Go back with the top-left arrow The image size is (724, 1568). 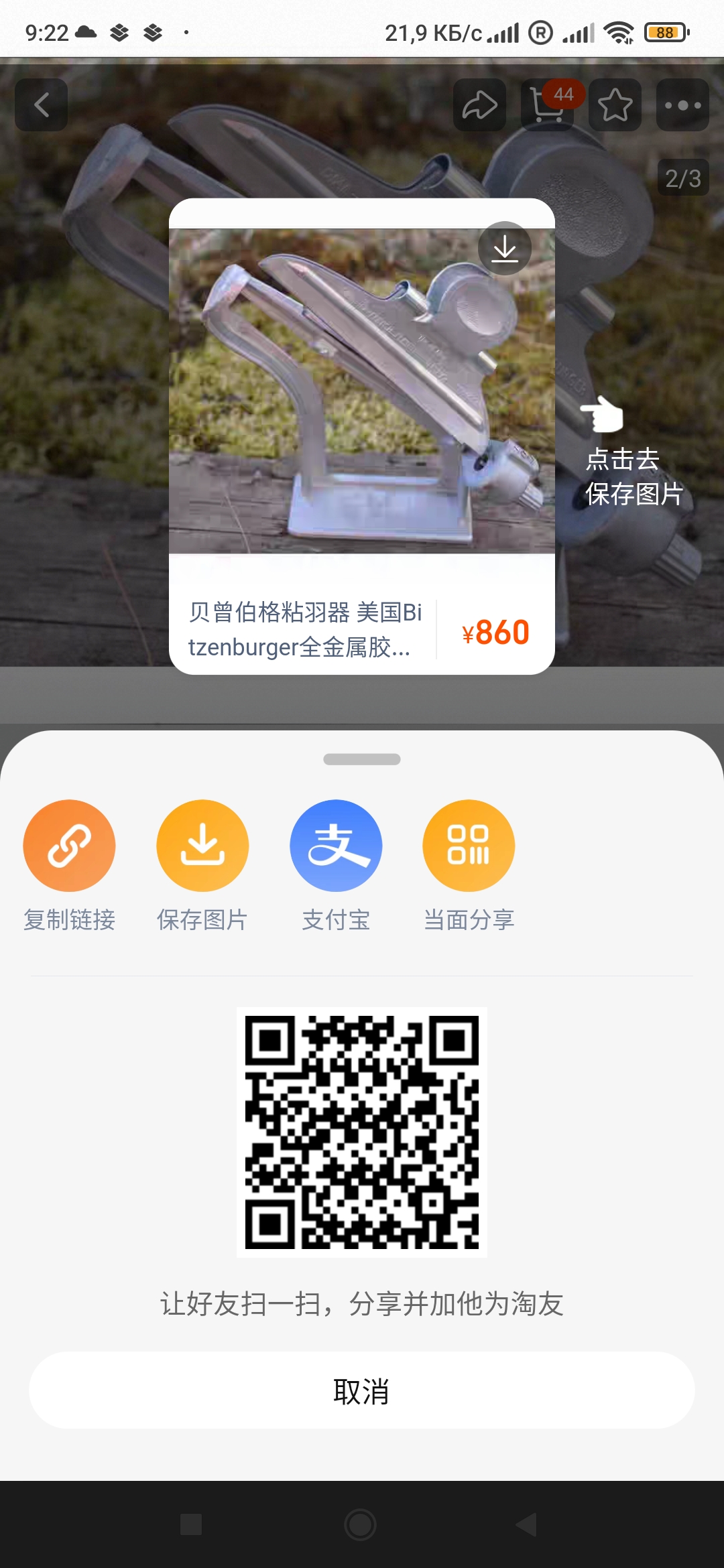point(42,105)
